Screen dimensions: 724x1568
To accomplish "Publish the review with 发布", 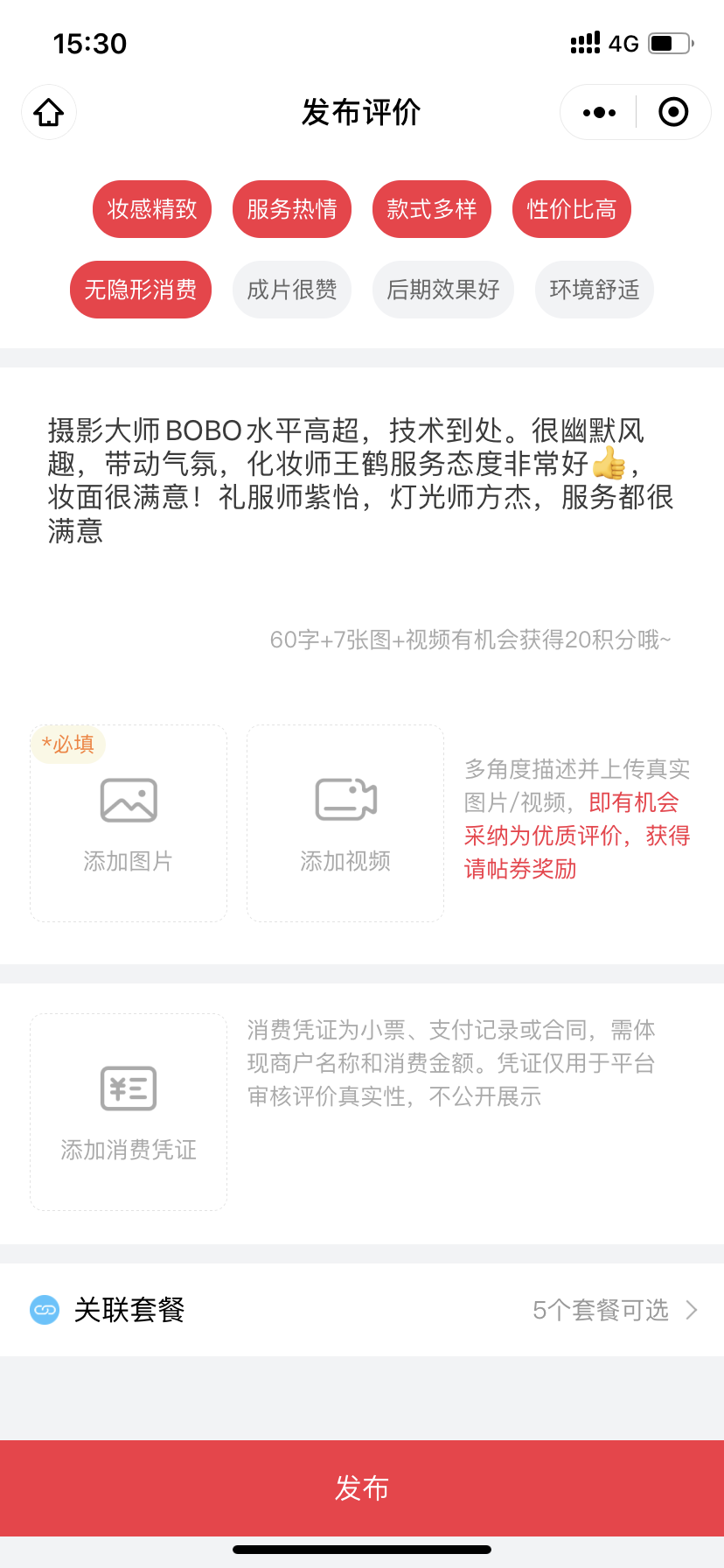I will coord(362,1487).
